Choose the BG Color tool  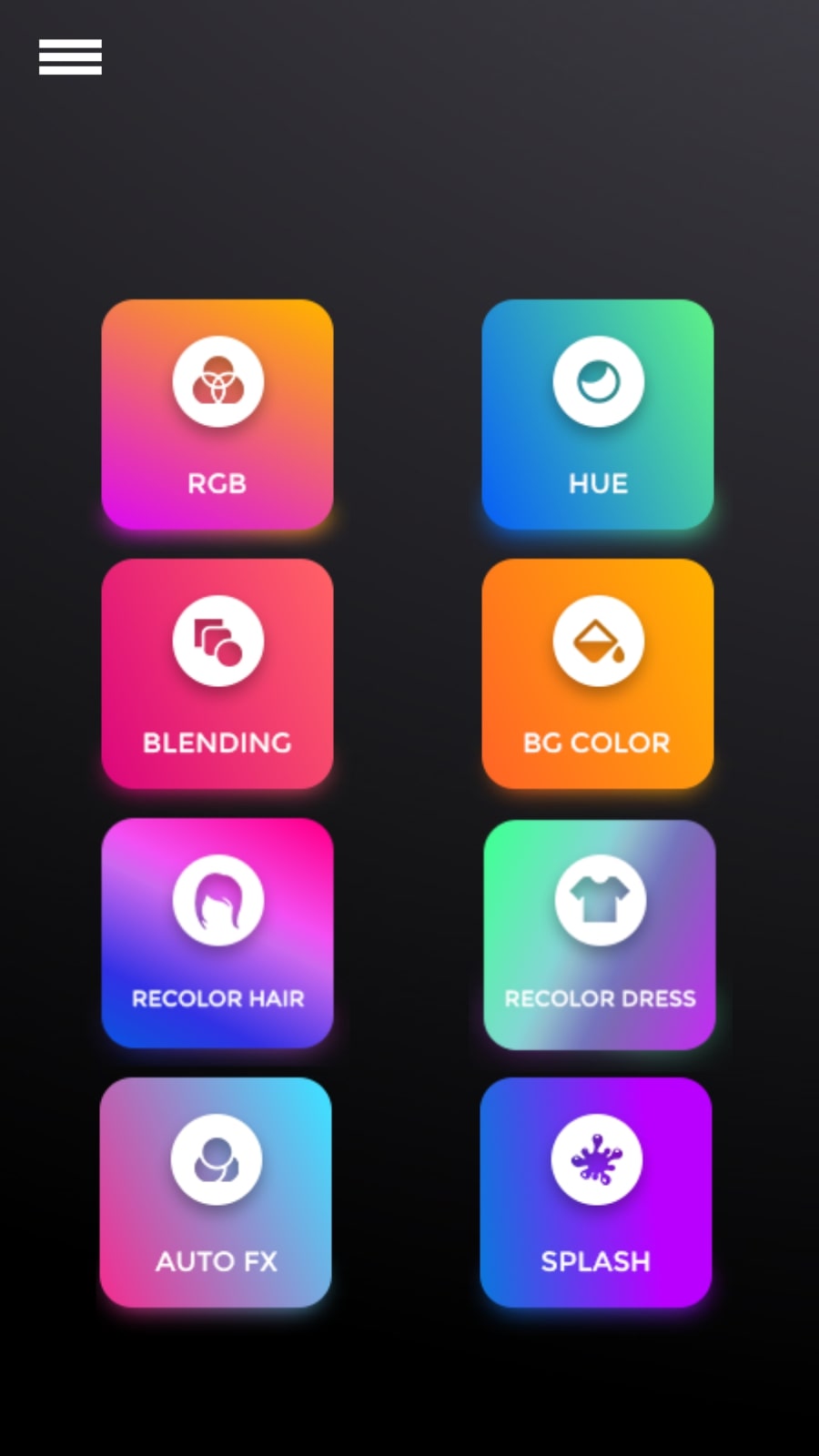tap(598, 673)
